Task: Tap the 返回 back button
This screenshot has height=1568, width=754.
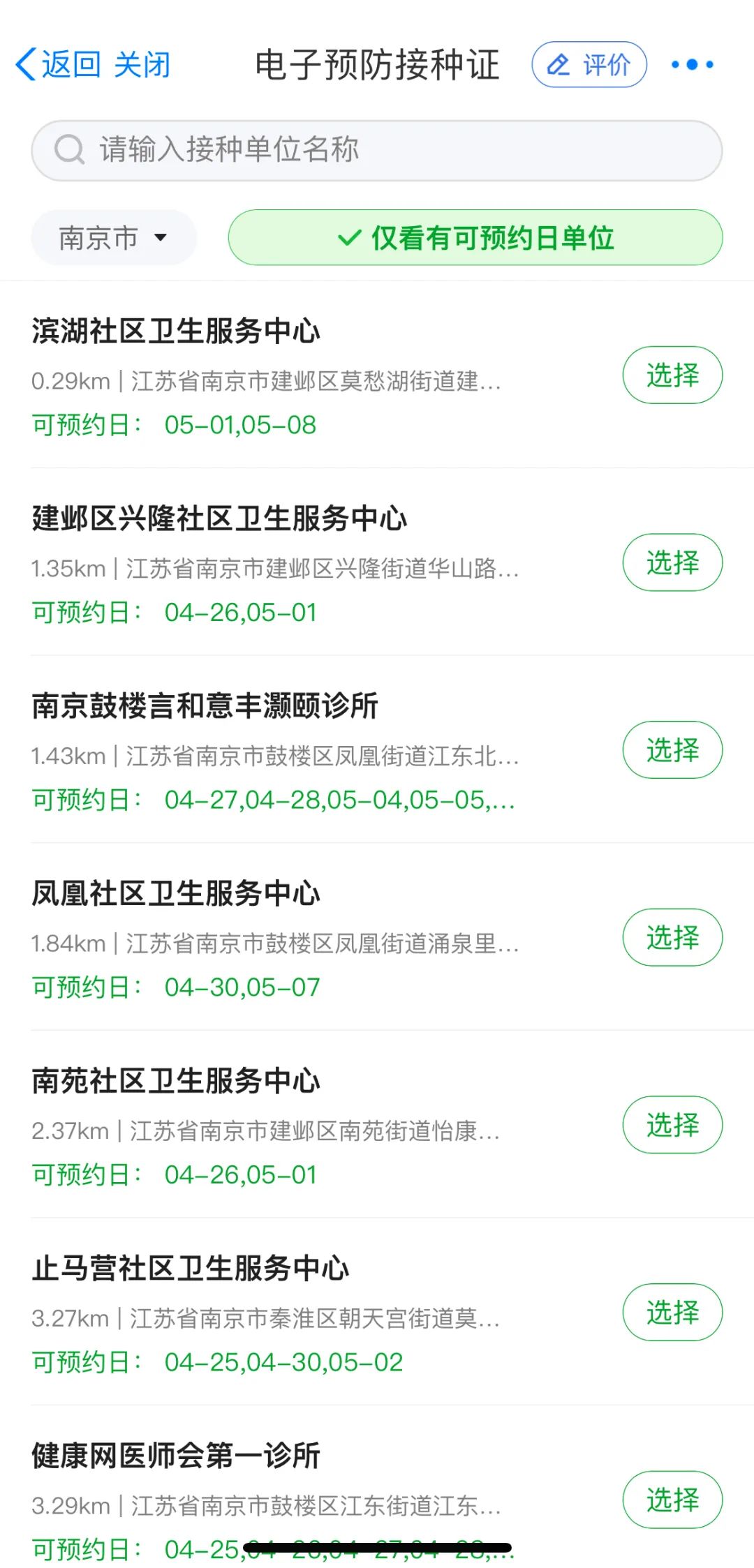Action: (x=58, y=65)
